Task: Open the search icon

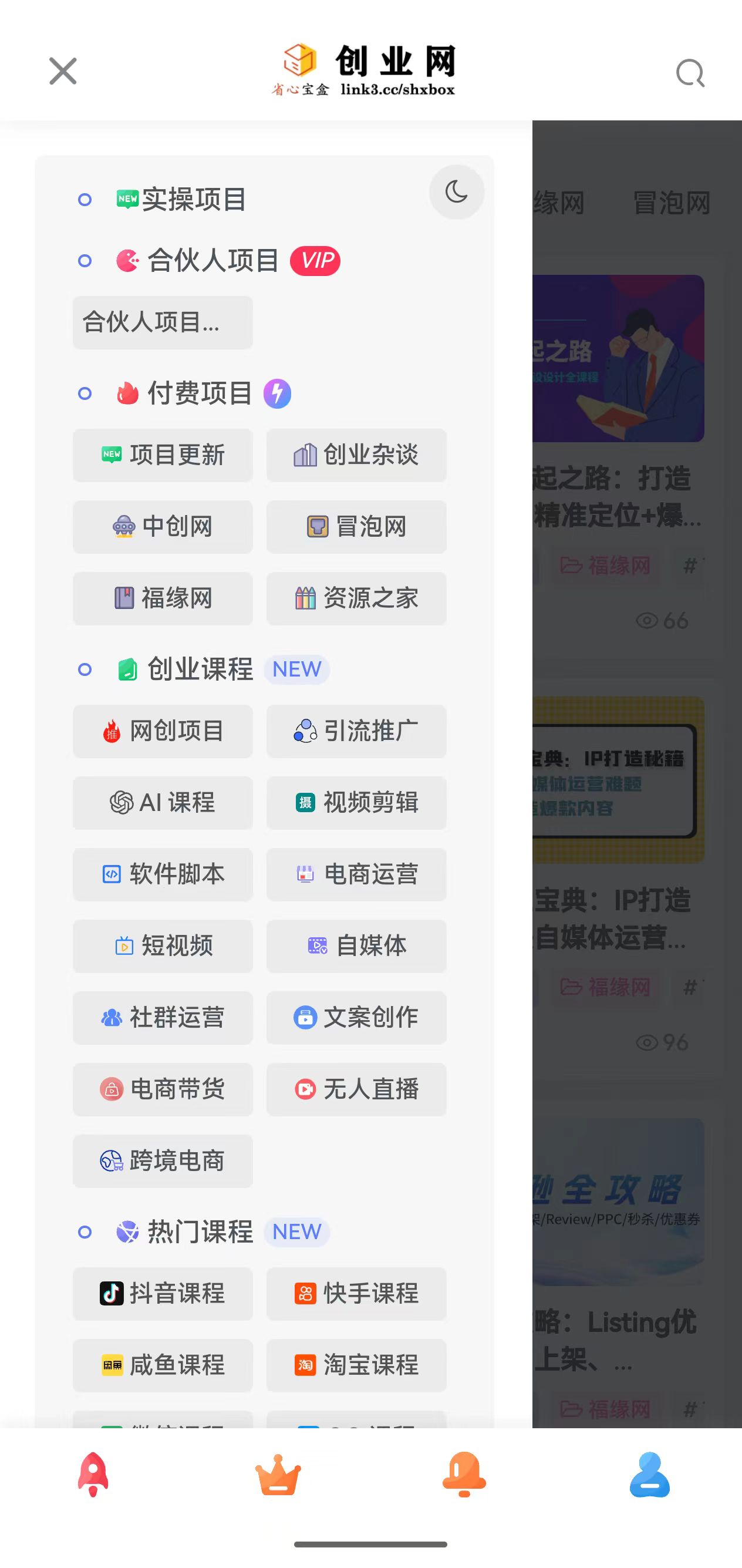Action: pyautogui.click(x=690, y=73)
